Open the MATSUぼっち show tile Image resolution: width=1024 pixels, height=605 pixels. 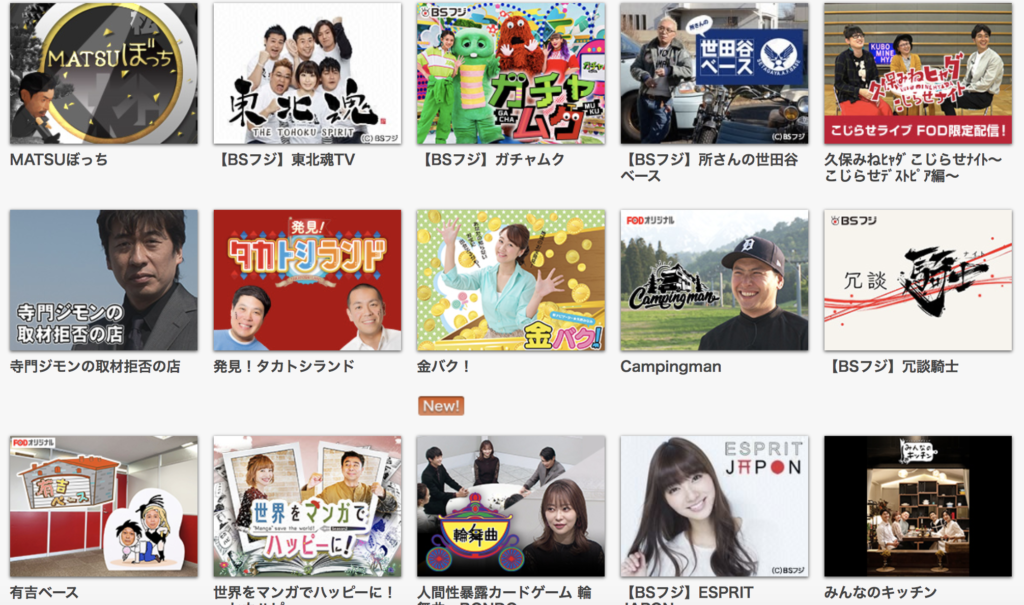(x=103, y=74)
